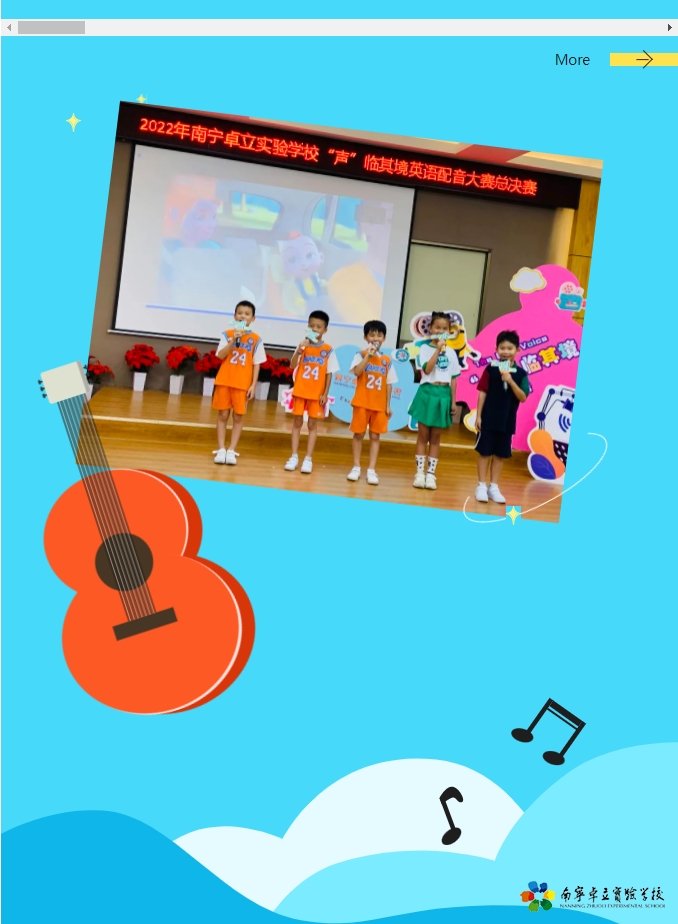This screenshot has height=924, width=678.
Task: Open the More arrow link
Action: tap(643, 60)
